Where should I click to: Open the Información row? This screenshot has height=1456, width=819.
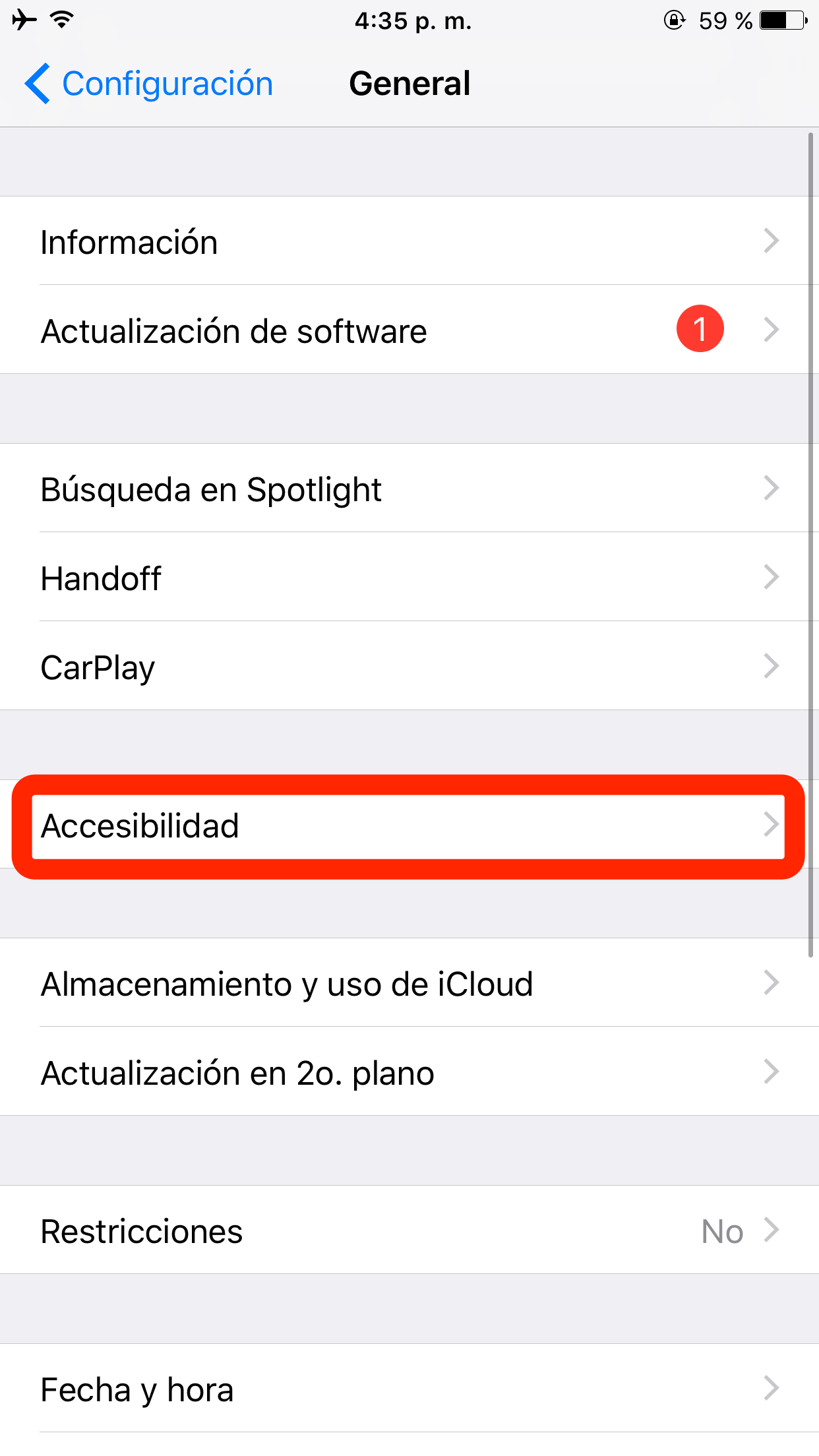[x=409, y=241]
